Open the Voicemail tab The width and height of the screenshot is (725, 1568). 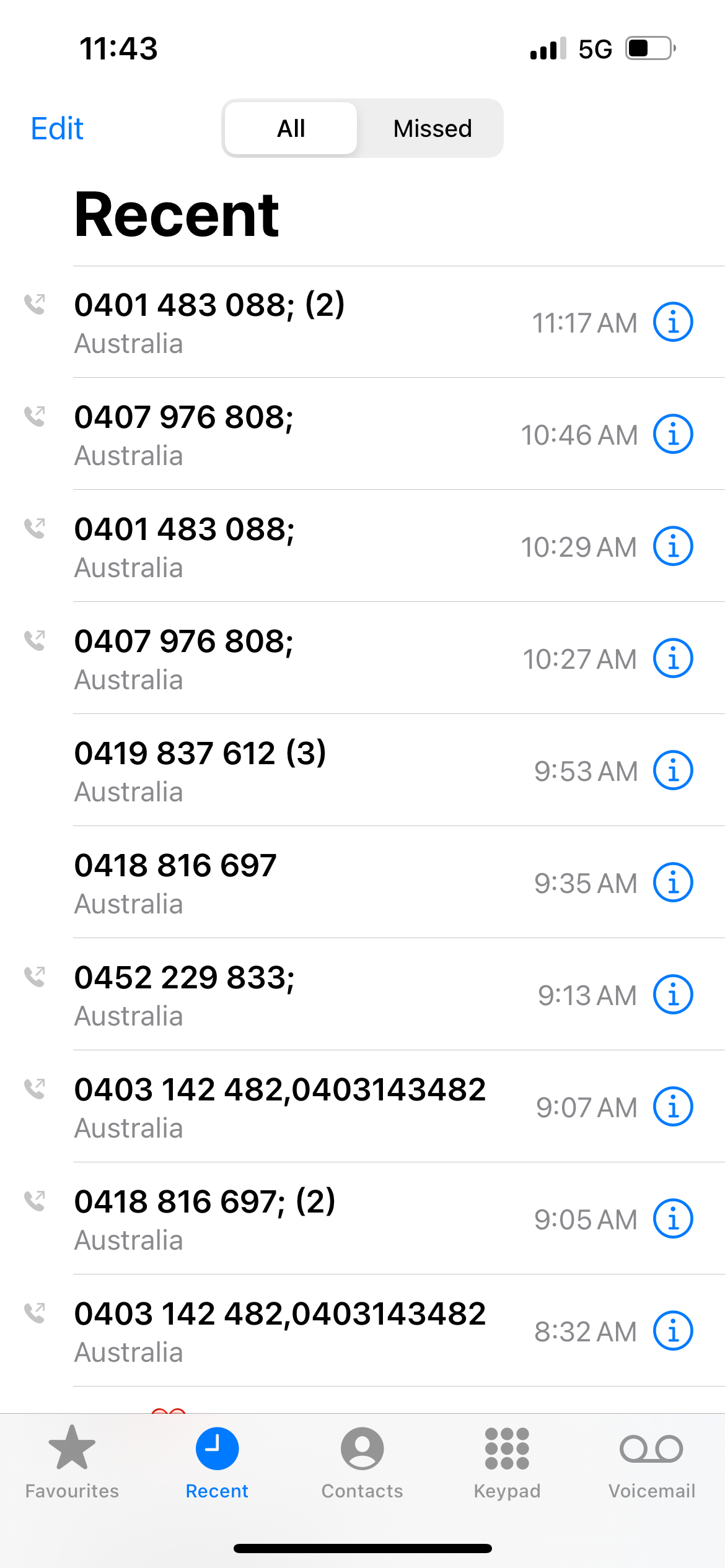(651, 1461)
